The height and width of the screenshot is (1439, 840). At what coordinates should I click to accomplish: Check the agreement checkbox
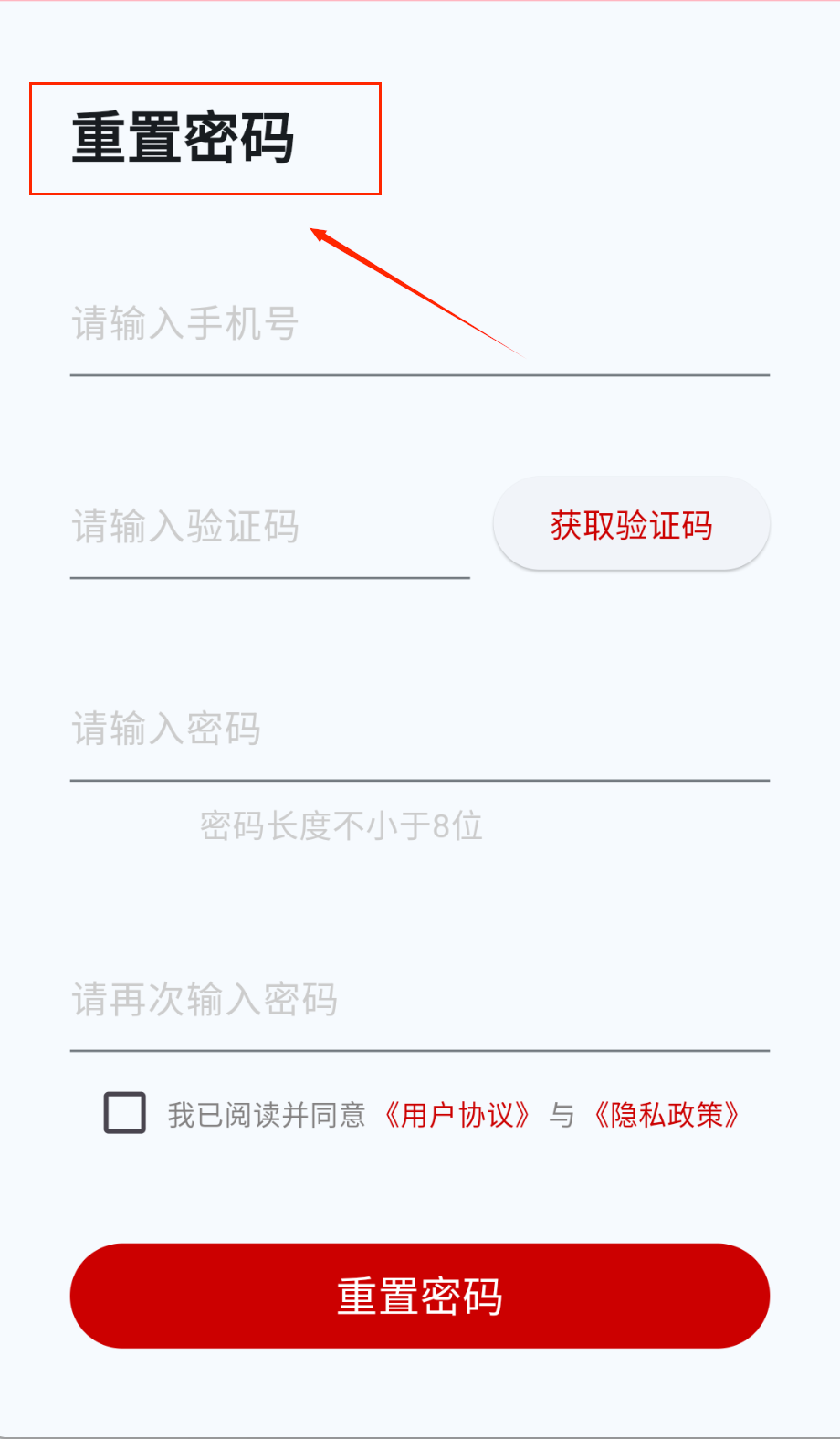(x=125, y=1113)
